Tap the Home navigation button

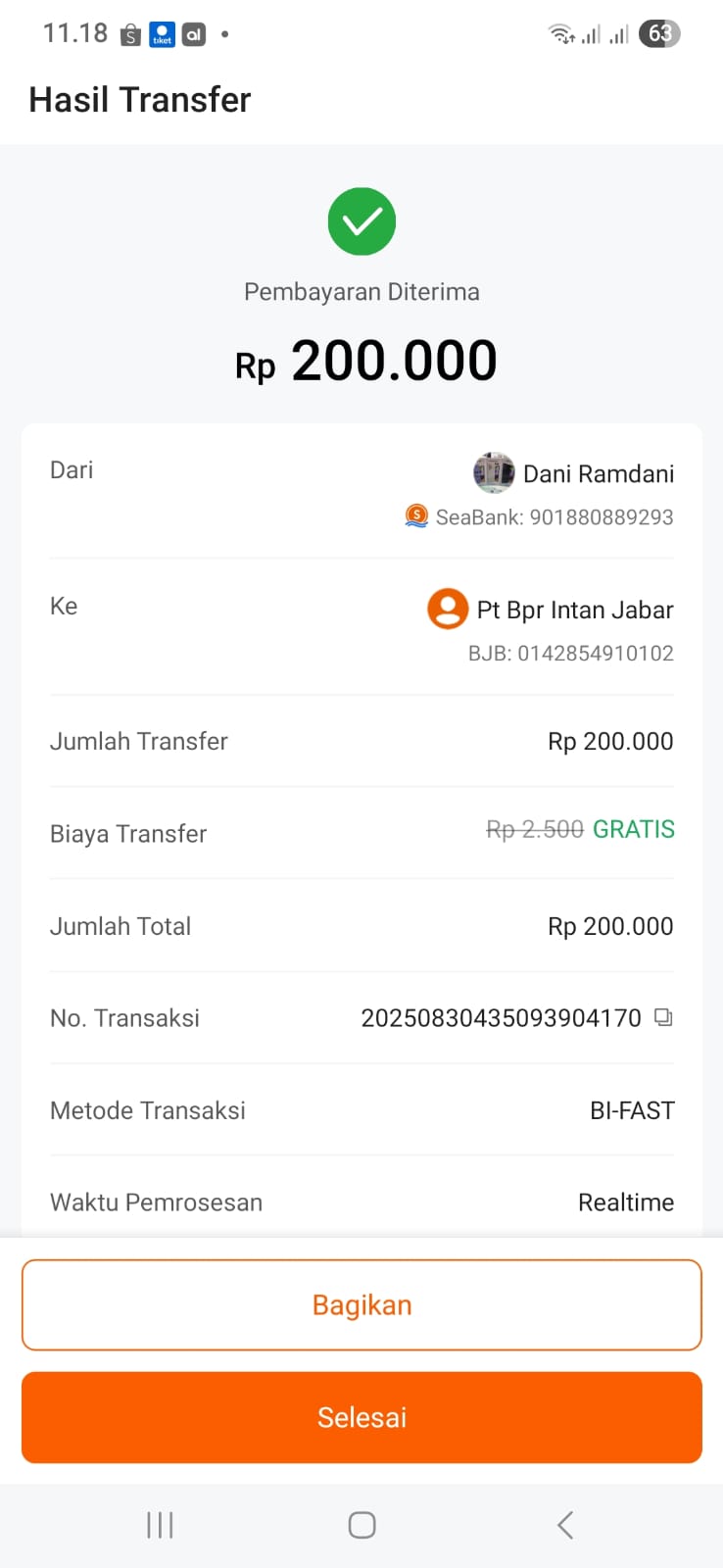[361, 1524]
